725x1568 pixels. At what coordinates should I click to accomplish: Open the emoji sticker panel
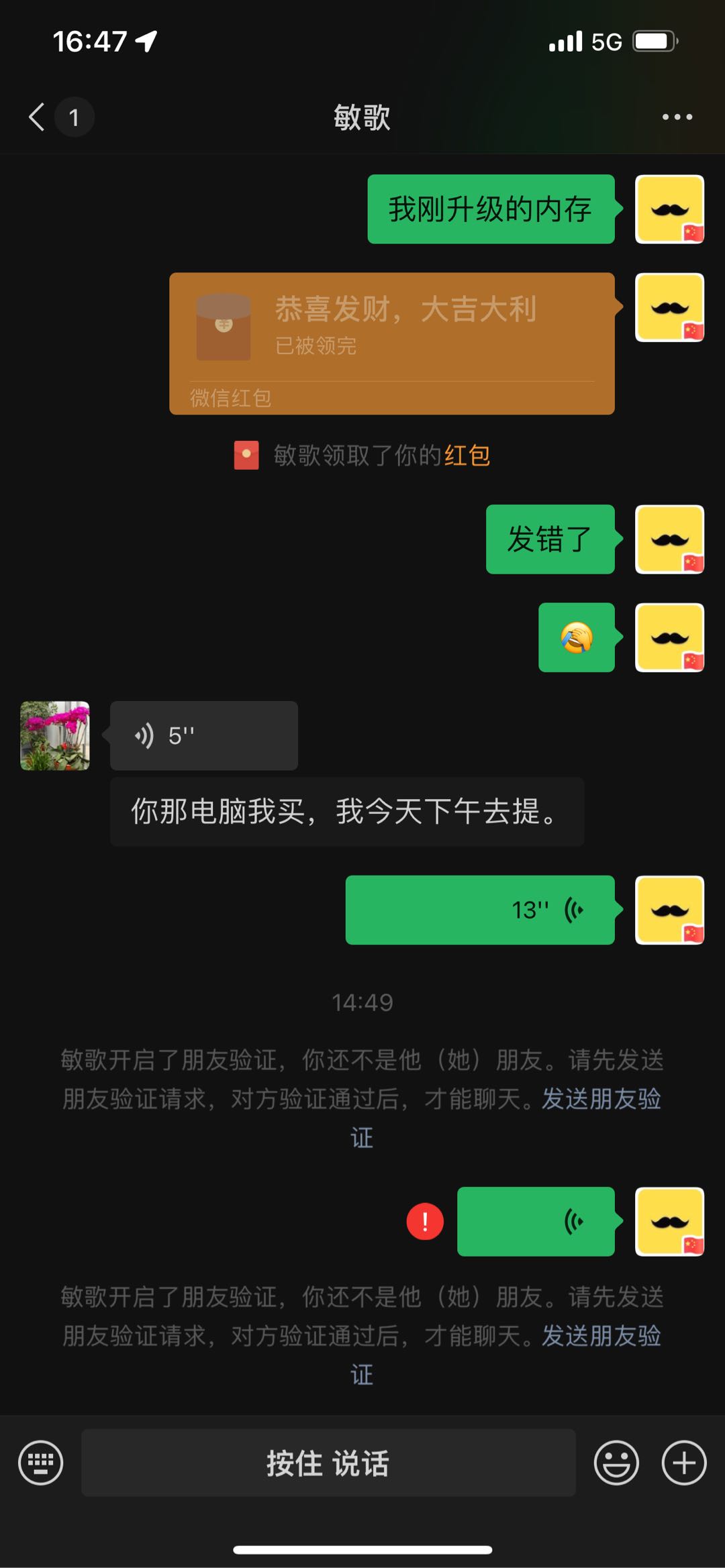[x=616, y=1463]
